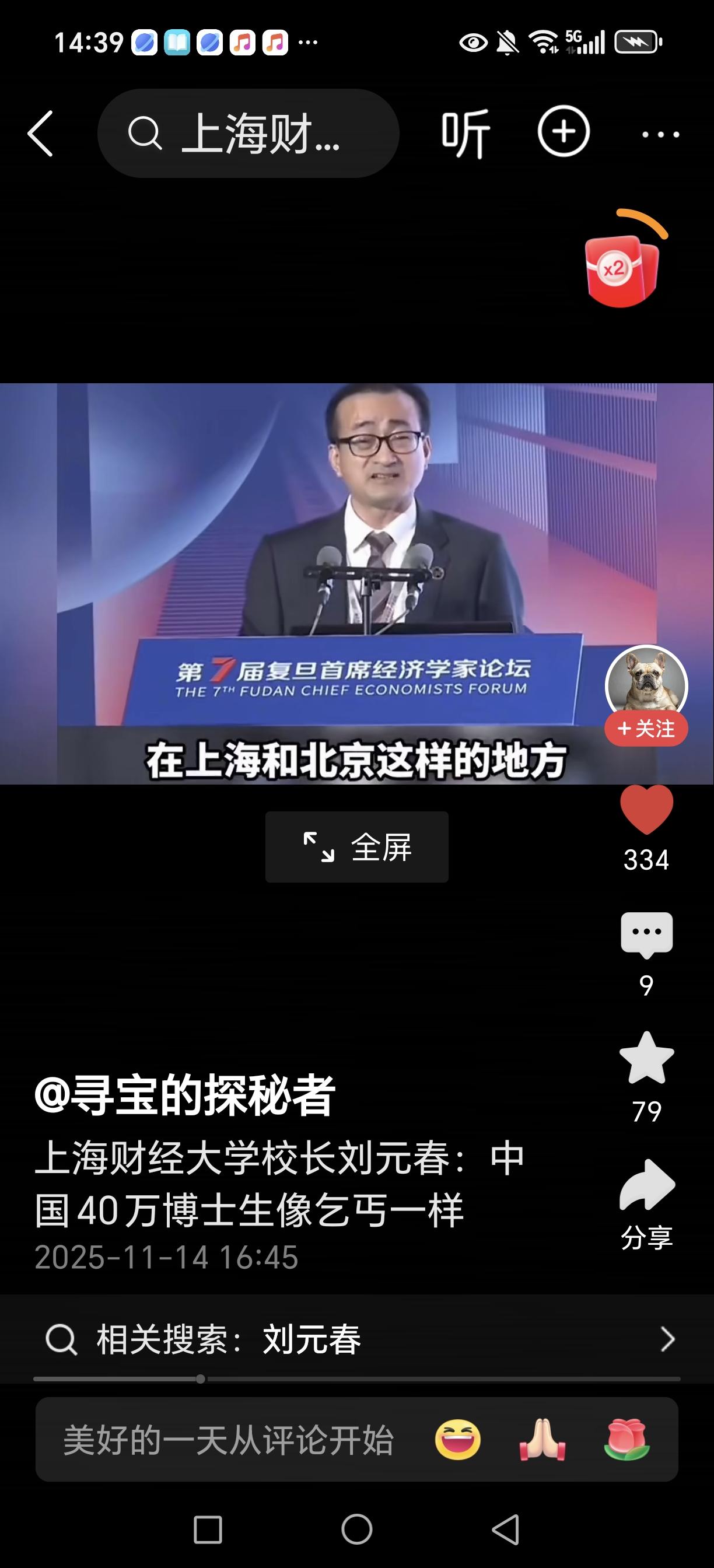Open author @寻宝的探秘者 profile
Image resolution: width=714 pixels, height=1568 pixels.
coord(184,1094)
